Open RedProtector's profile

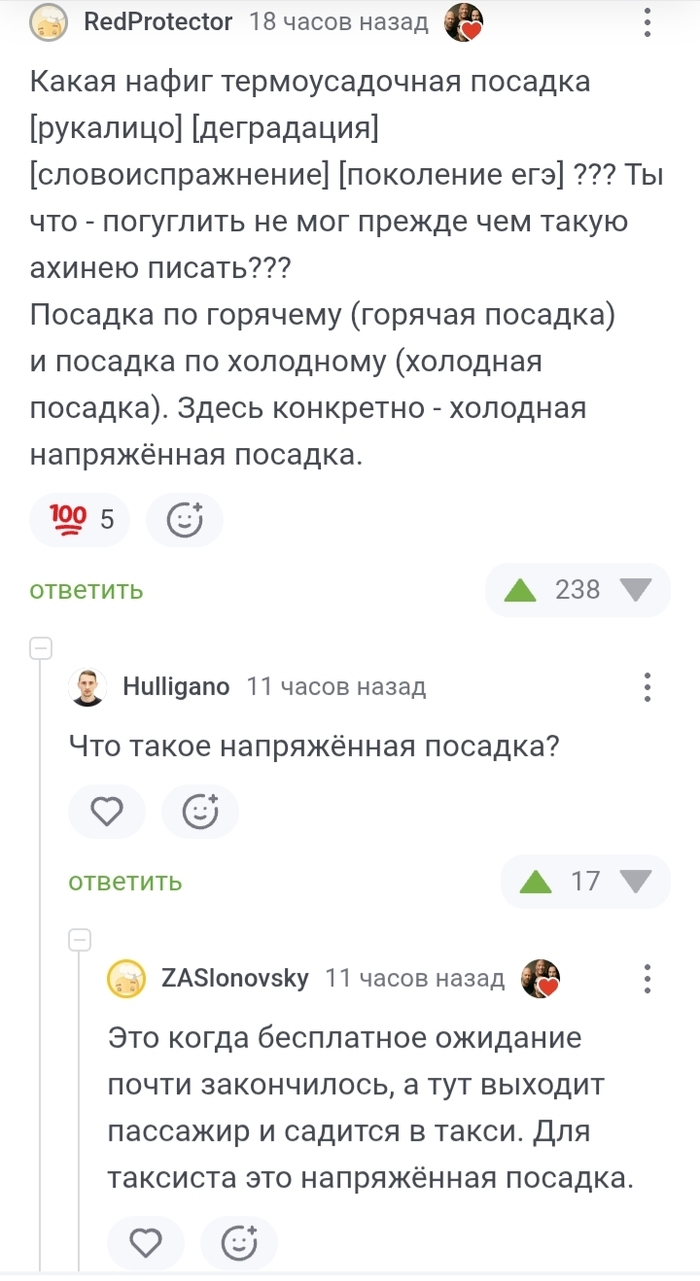pos(157,22)
